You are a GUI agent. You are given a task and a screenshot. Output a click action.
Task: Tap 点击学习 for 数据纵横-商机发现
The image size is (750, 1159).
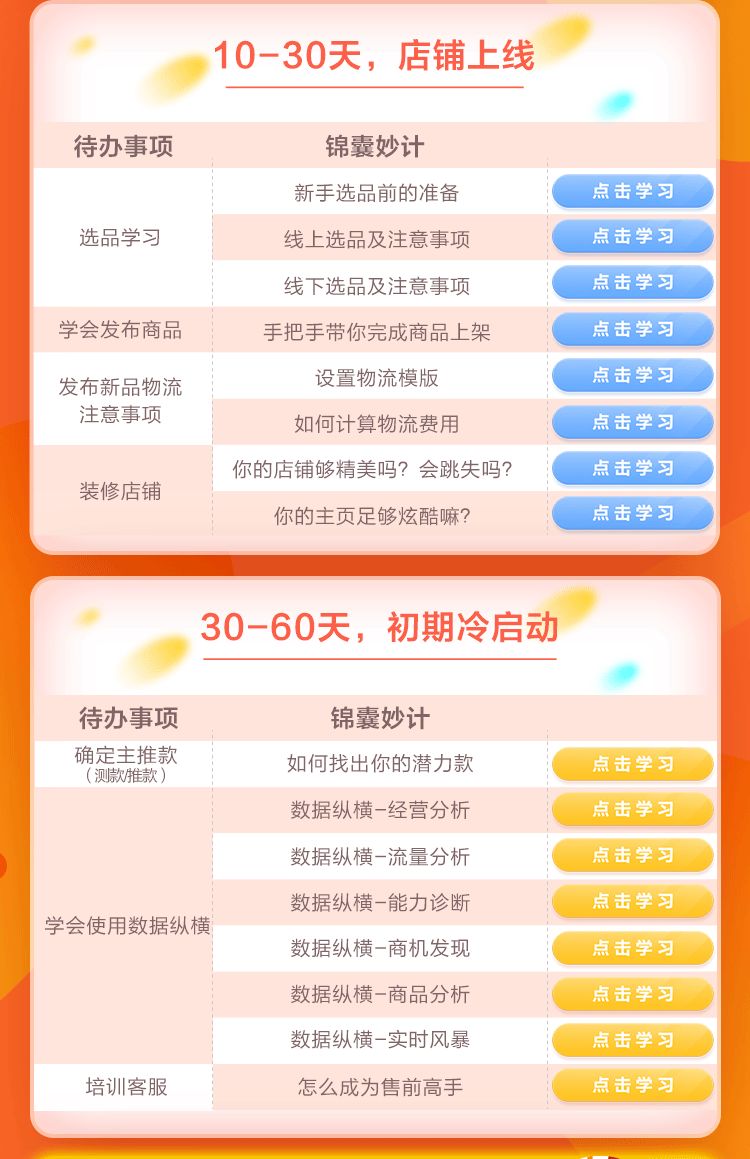coord(632,947)
